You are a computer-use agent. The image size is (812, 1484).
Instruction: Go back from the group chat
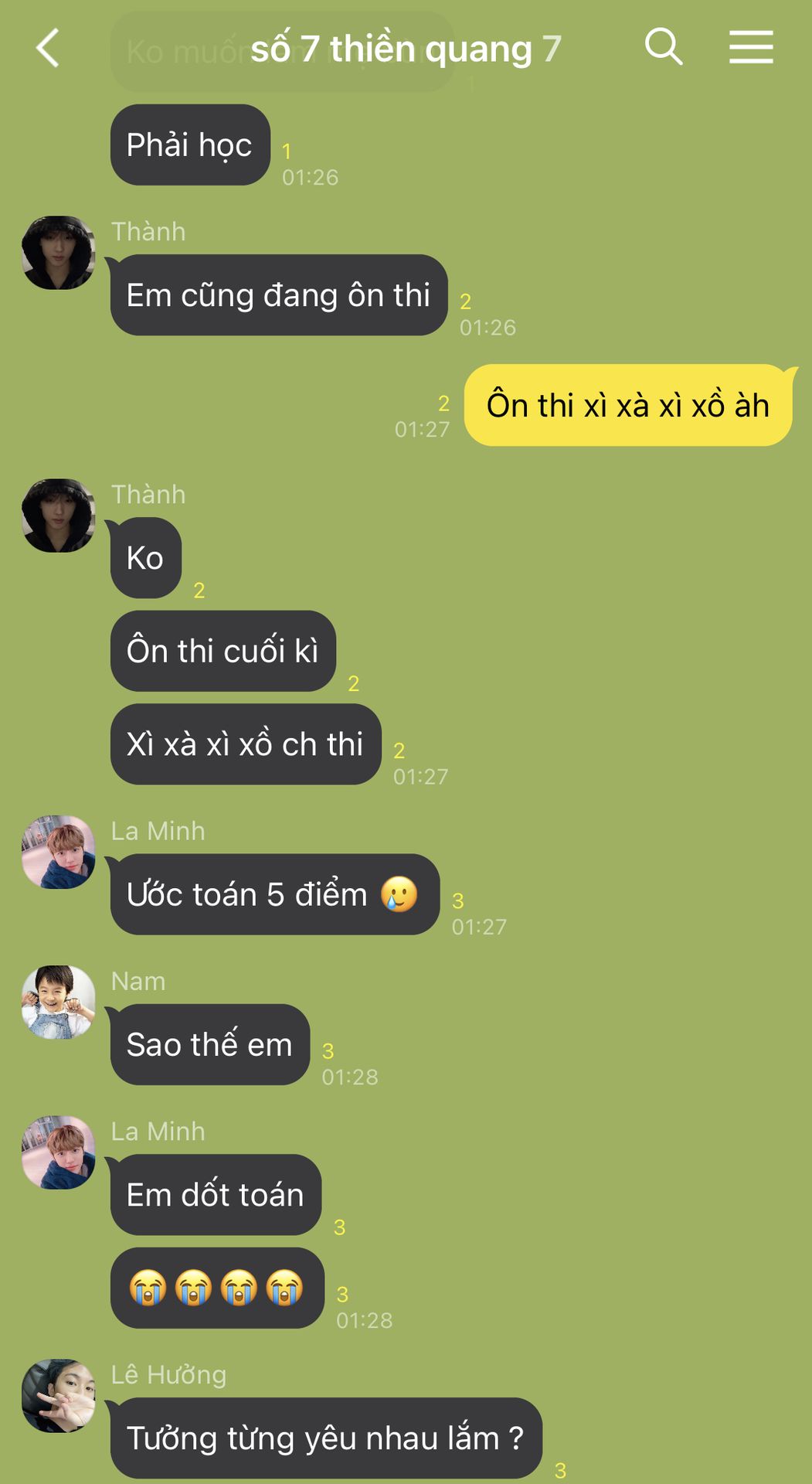tap(48, 48)
